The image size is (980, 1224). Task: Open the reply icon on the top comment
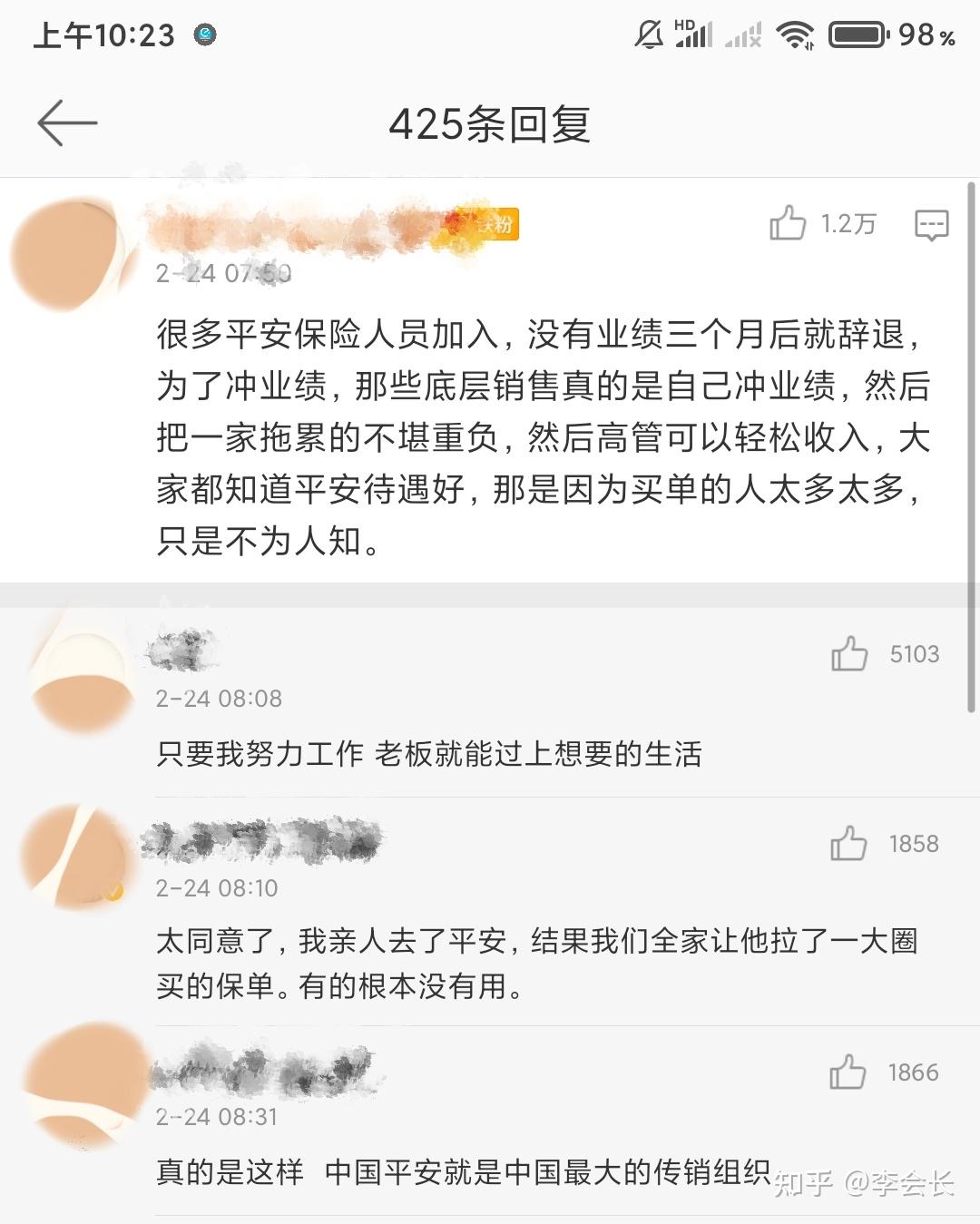(x=931, y=224)
